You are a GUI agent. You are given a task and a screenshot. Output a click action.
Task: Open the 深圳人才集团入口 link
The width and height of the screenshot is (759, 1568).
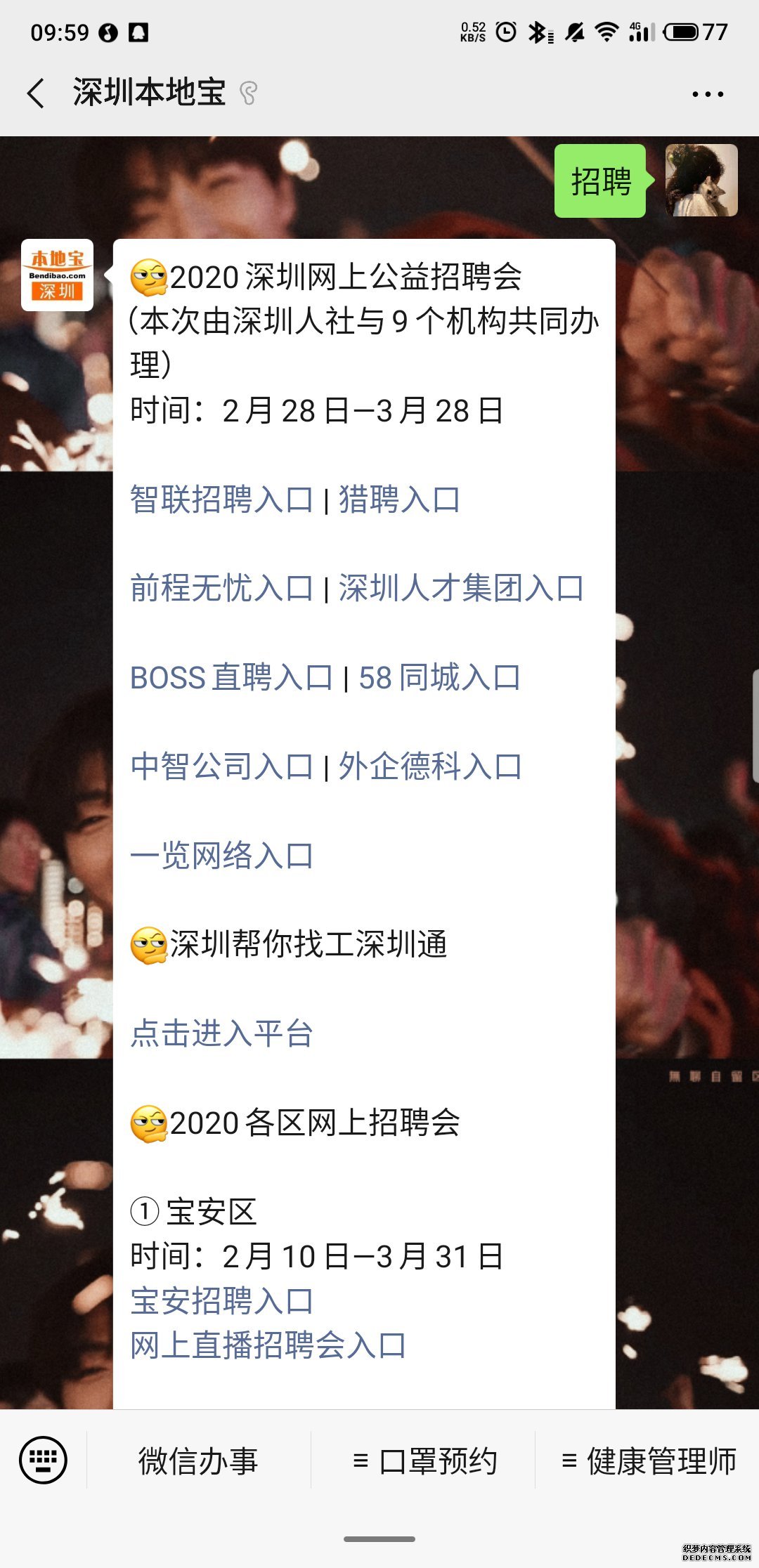pyautogui.click(x=461, y=589)
